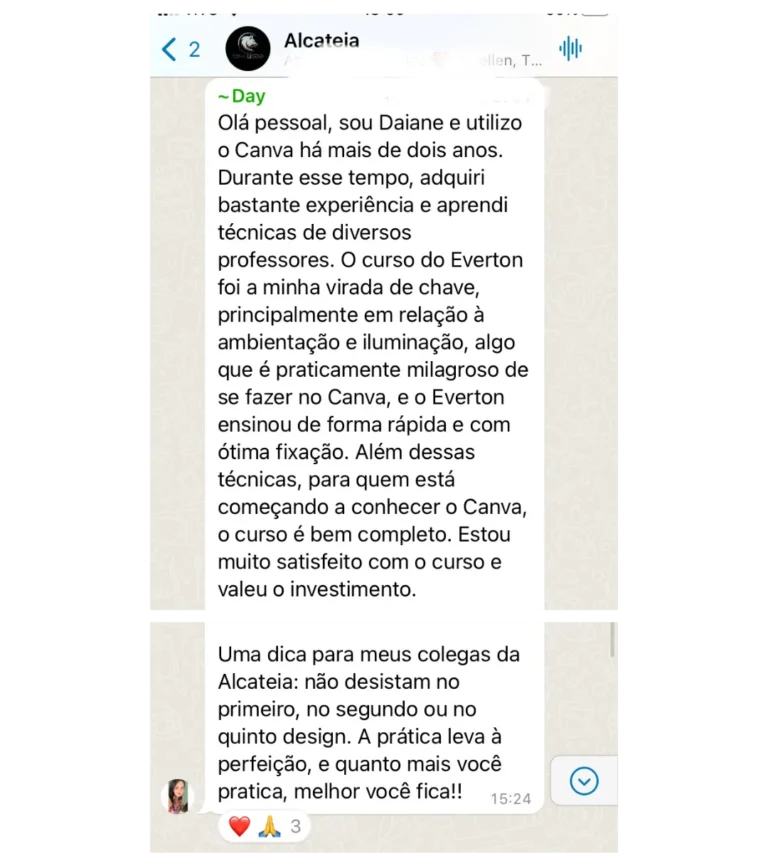
Task: Open the reactions pill showing count 3
Action: (263, 824)
